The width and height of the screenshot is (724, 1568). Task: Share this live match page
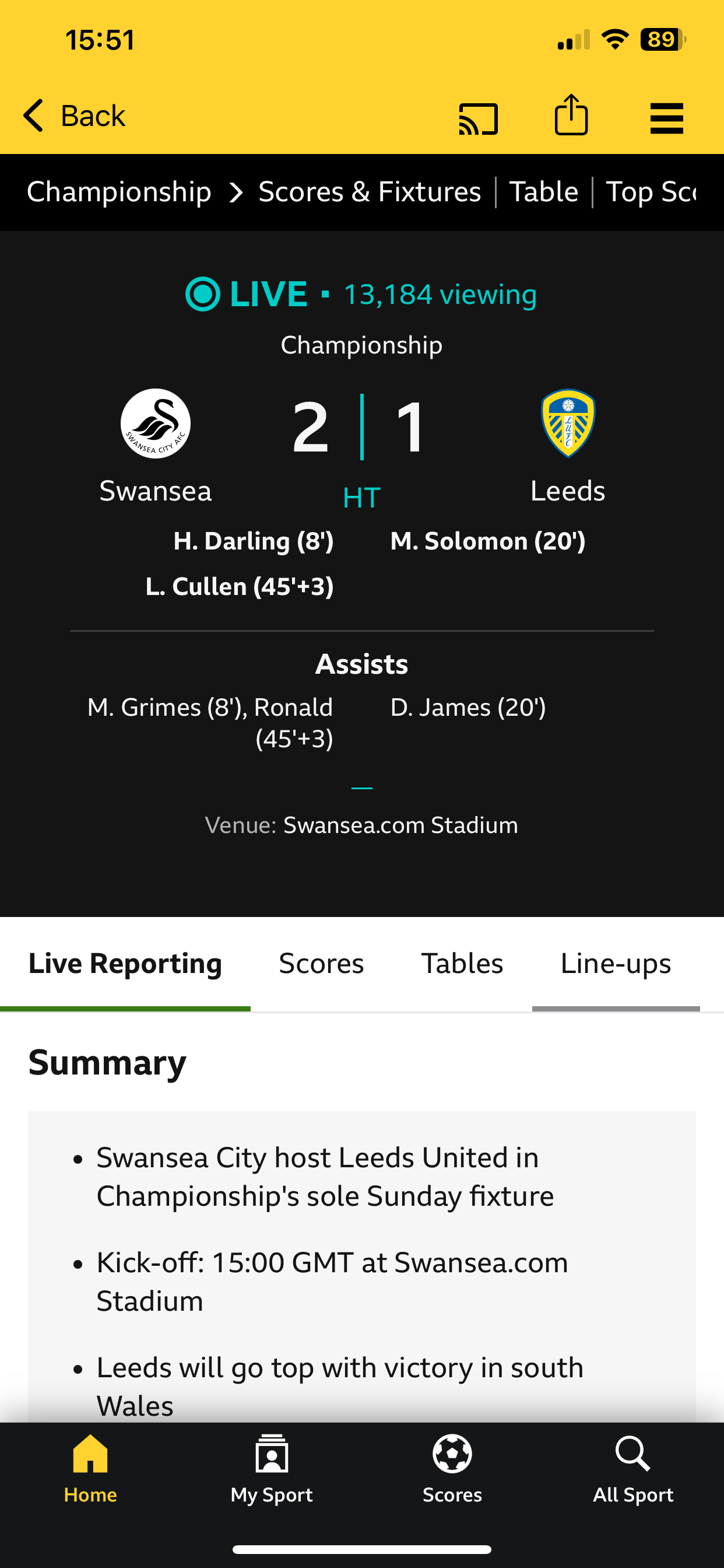tap(571, 116)
